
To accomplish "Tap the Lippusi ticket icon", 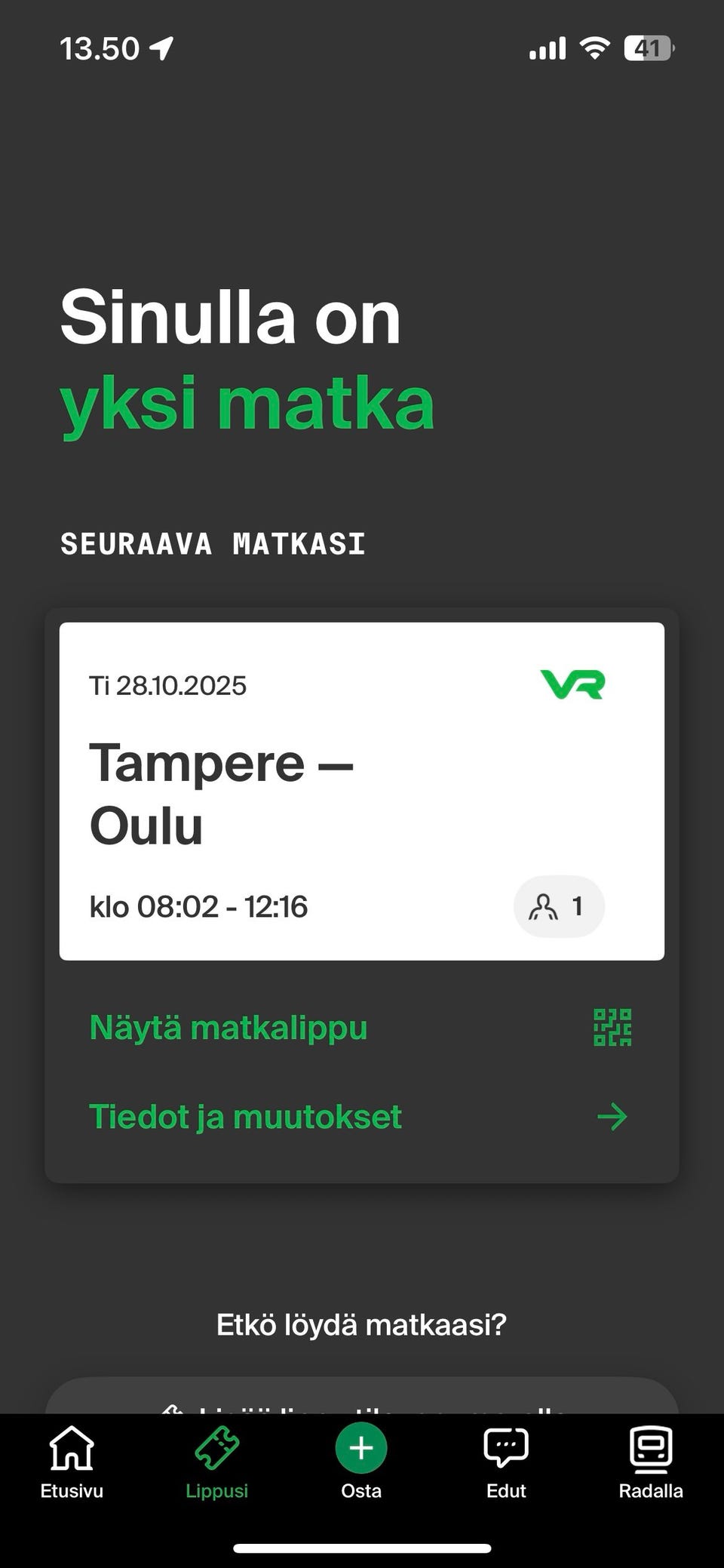I will click(x=216, y=1448).
